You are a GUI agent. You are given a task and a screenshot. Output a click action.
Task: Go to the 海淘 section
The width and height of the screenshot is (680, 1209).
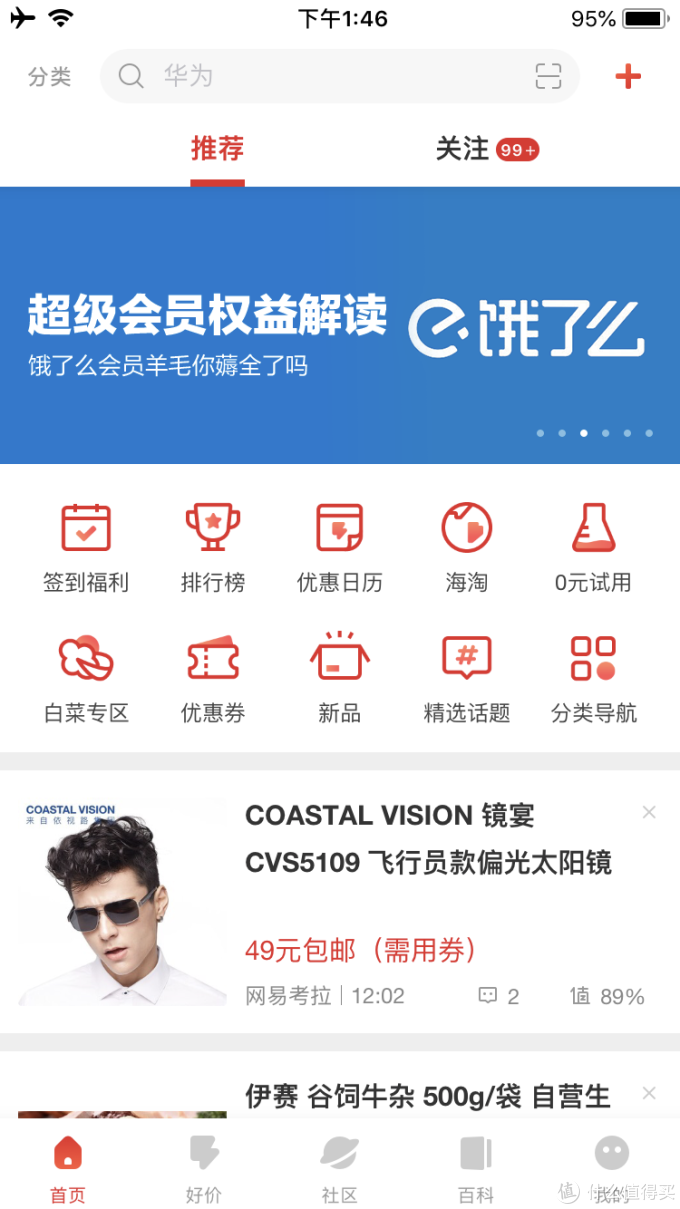pyautogui.click(x=467, y=547)
